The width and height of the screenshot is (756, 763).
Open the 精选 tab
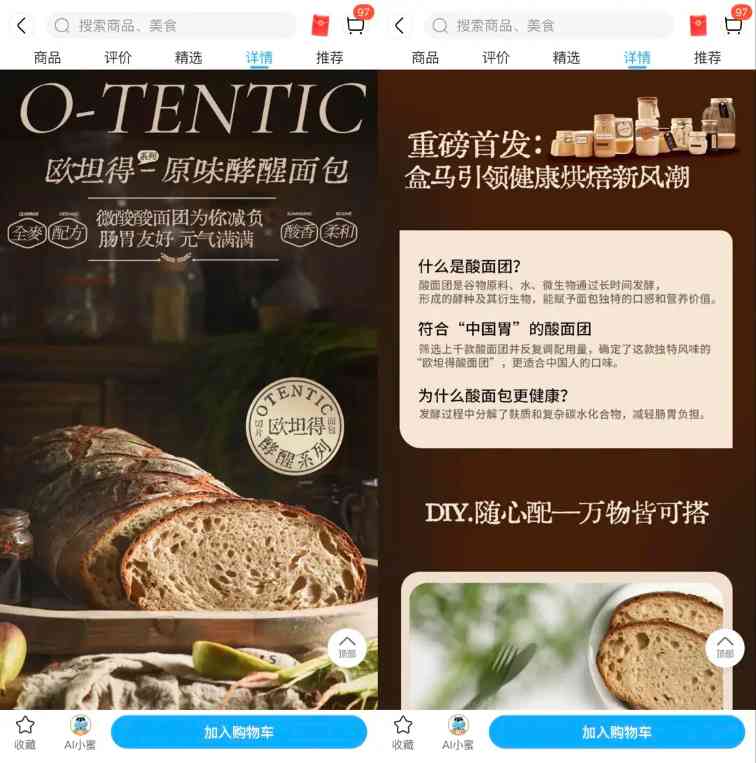point(188,58)
